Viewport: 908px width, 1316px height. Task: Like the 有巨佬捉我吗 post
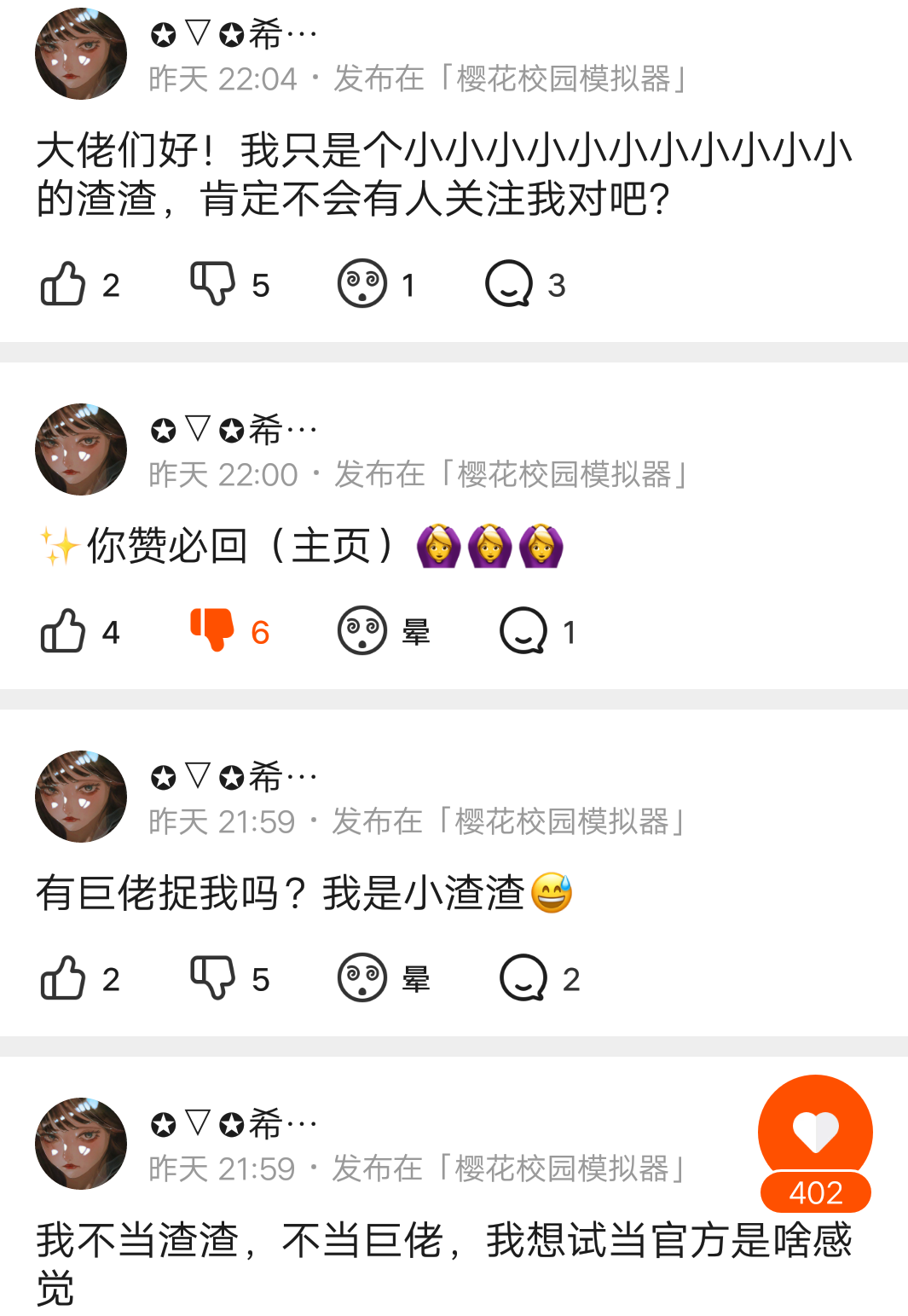[x=64, y=978]
